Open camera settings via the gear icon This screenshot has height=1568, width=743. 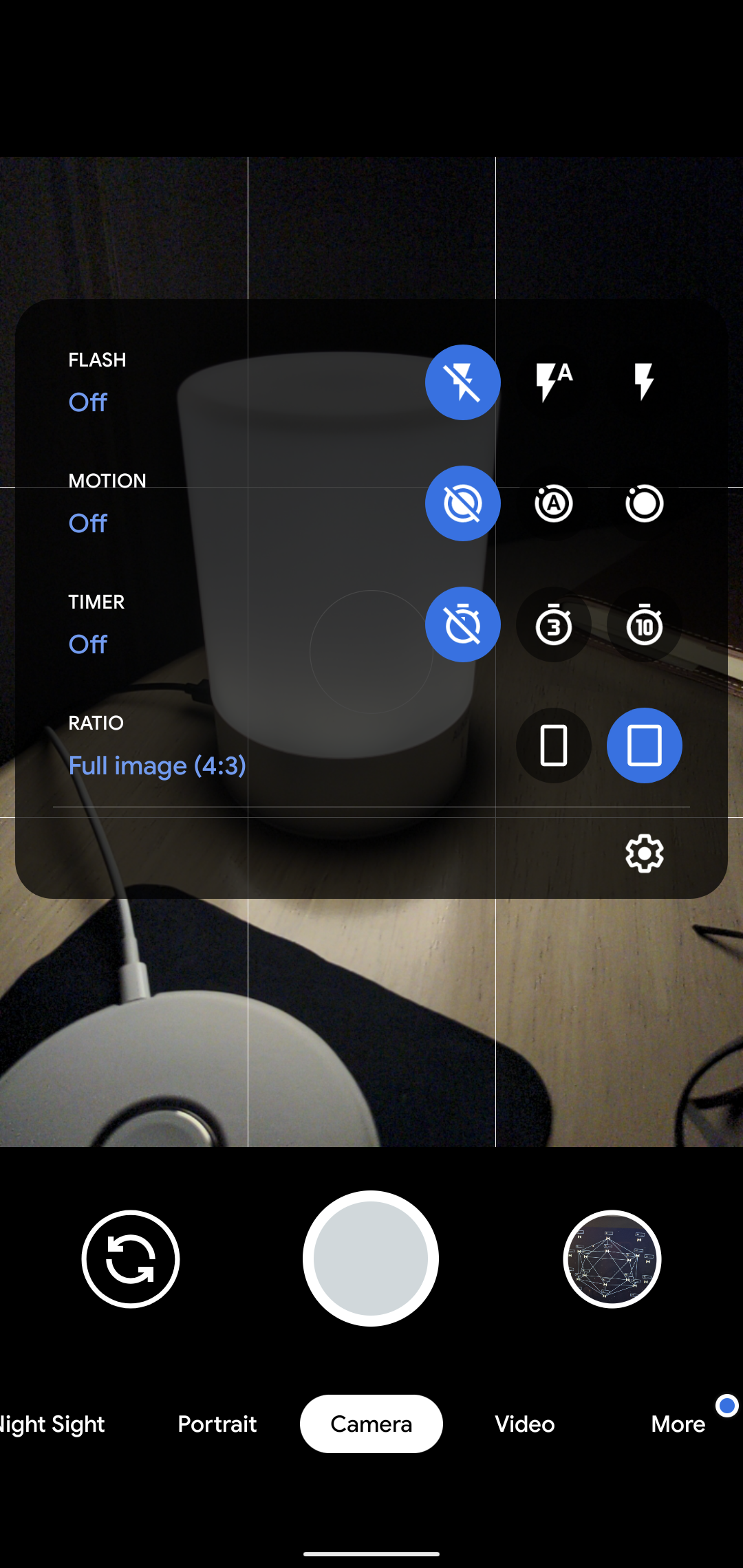(x=644, y=853)
